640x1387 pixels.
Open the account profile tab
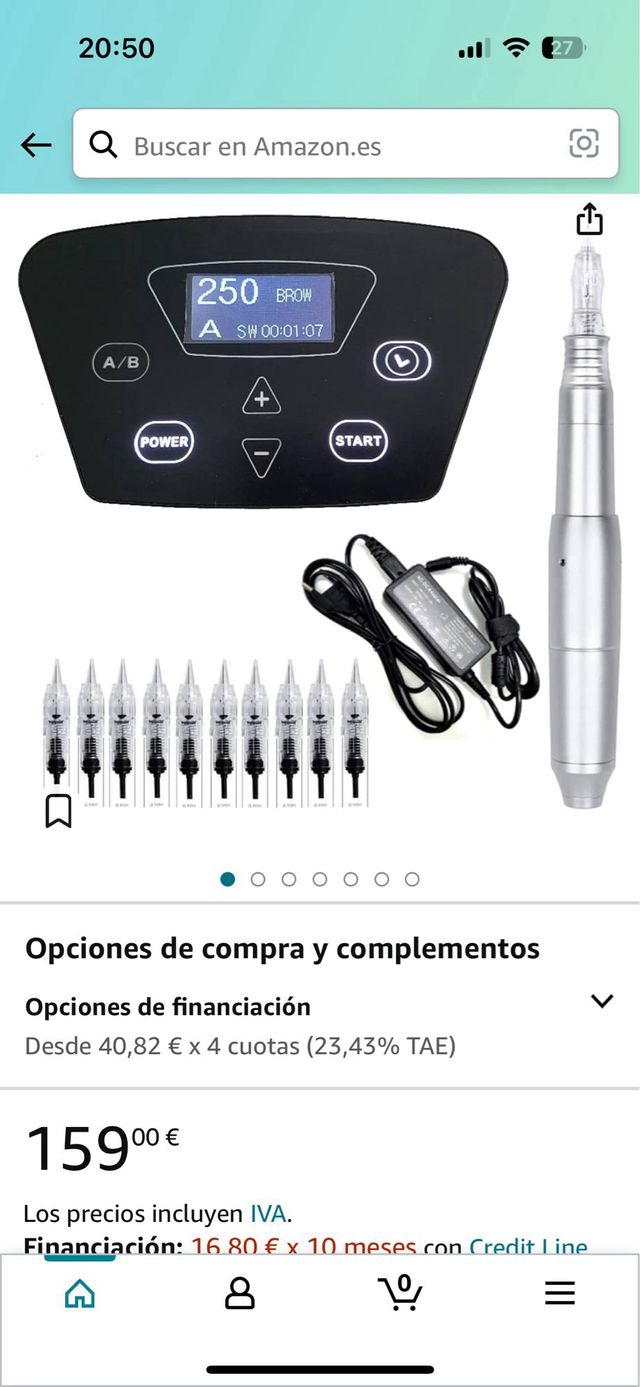tap(240, 1294)
